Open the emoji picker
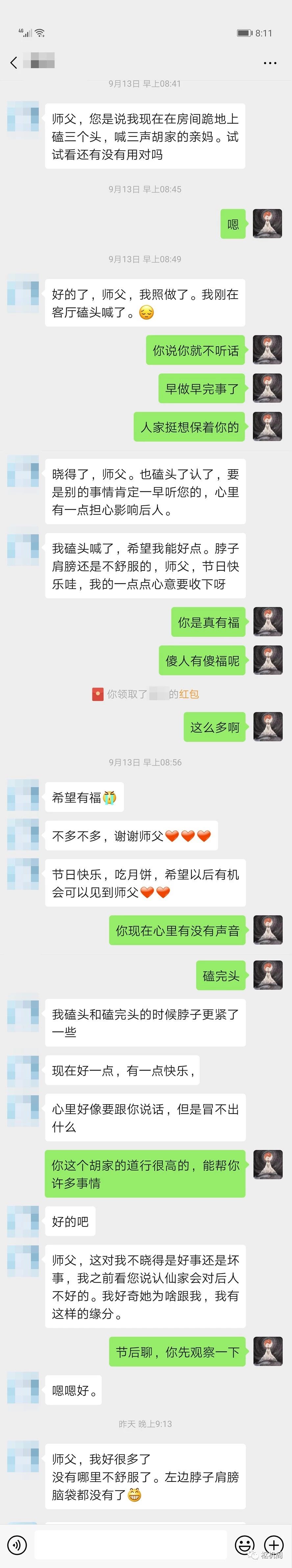 (x=245, y=1544)
